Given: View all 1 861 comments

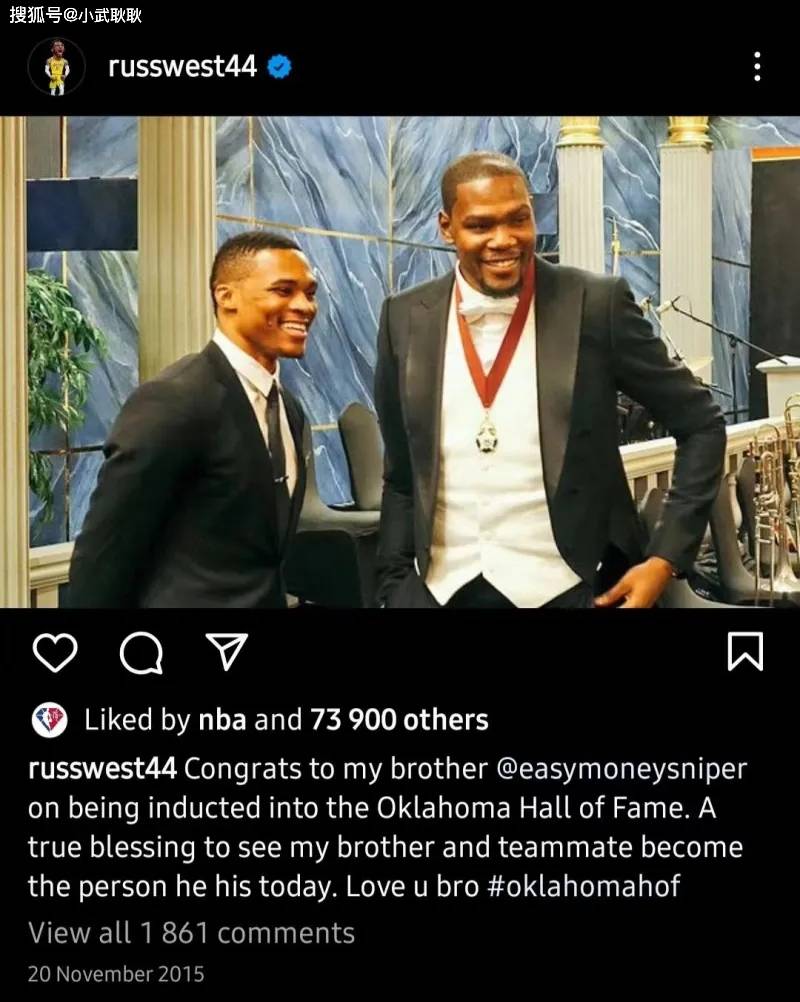Looking at the screenshot, I should [191, 933].
